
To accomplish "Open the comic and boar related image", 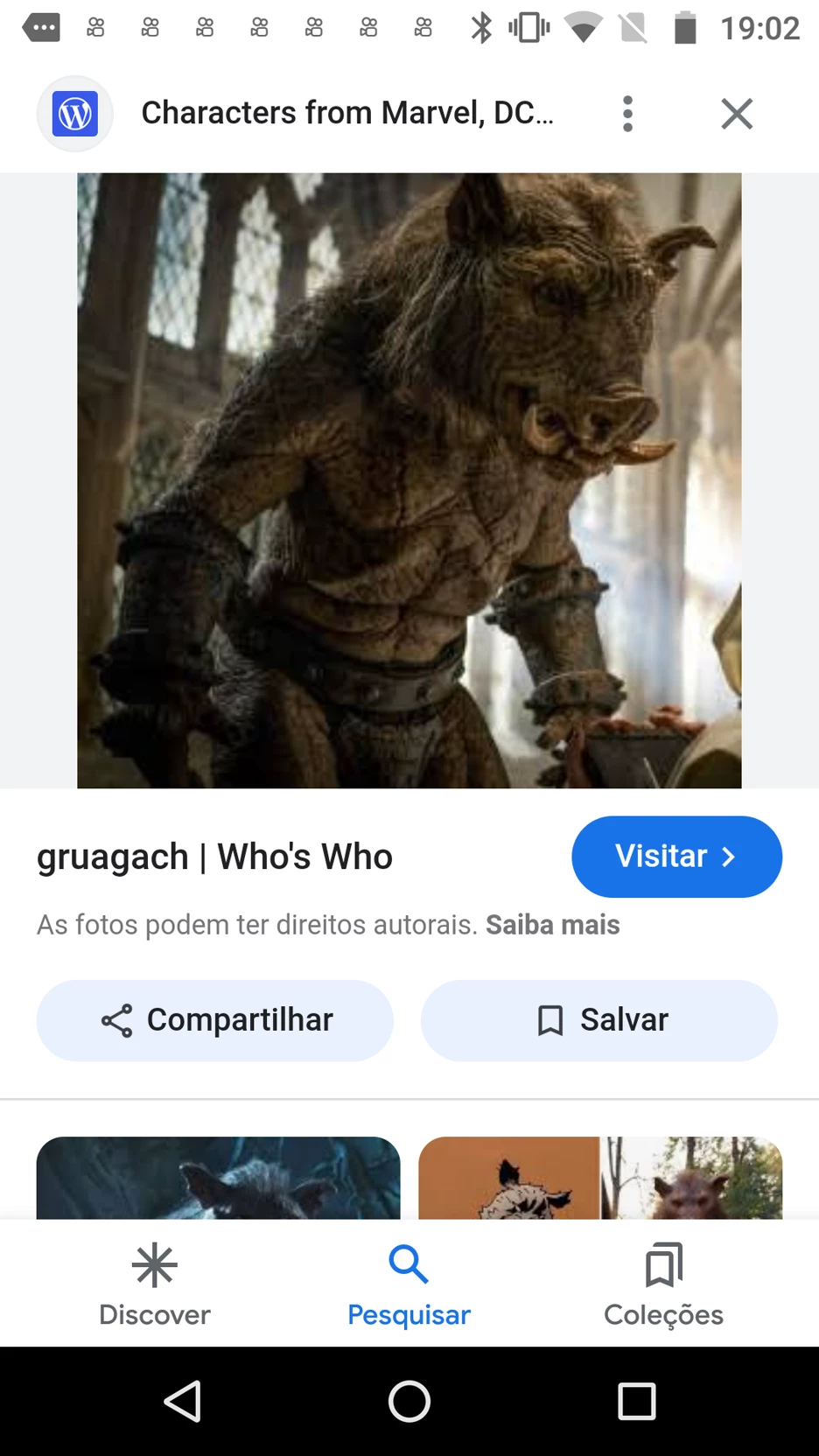I will (600, 1178).
